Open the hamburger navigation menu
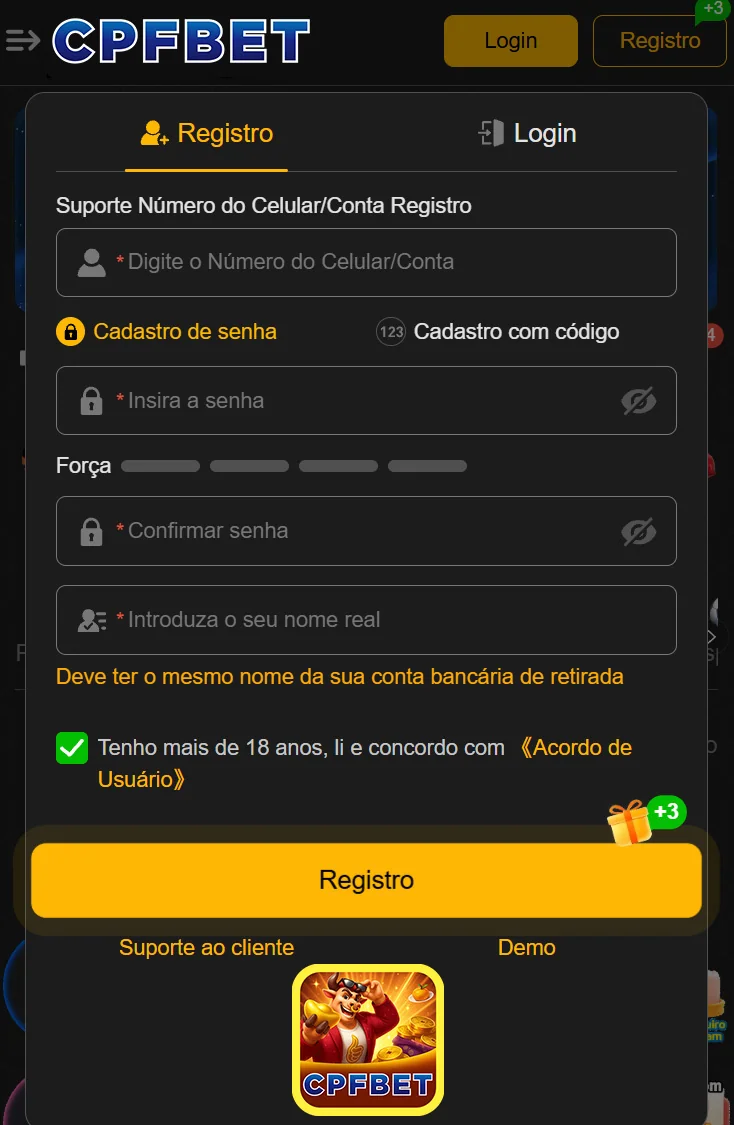This screenshot has width=734, height=1125. click(22, 40)
